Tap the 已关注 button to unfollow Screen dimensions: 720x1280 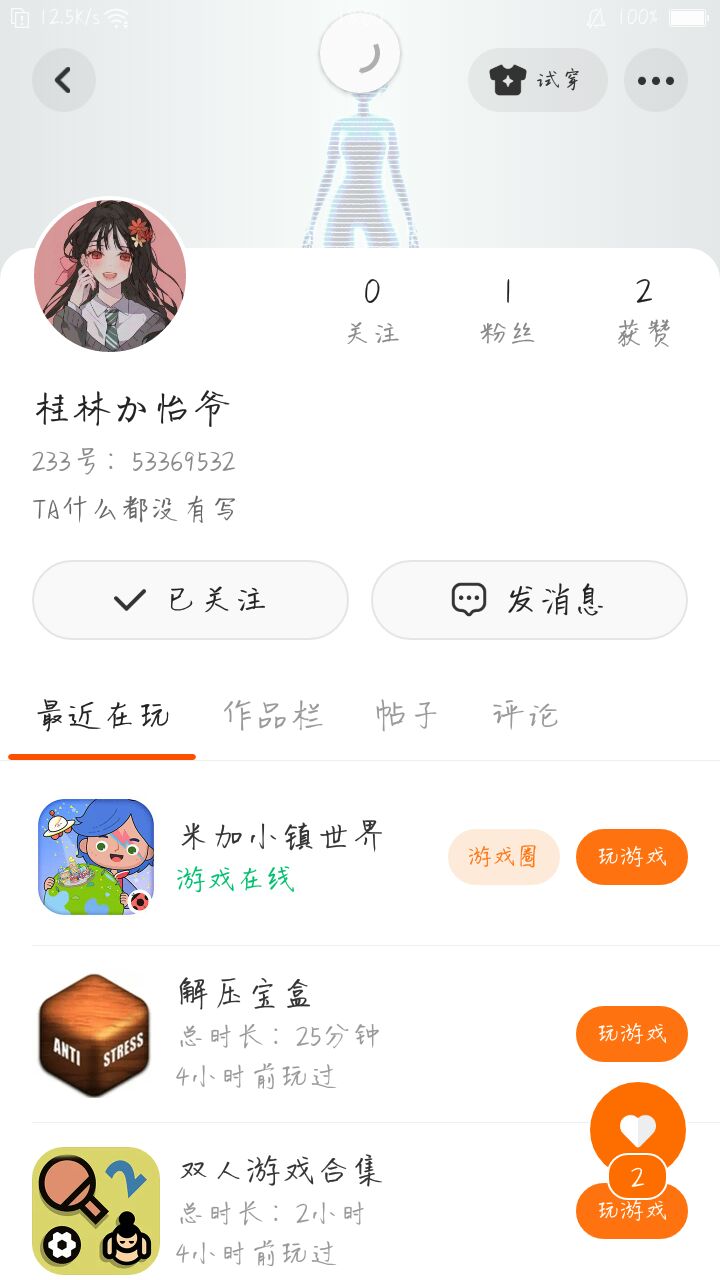tap(190, 600)
